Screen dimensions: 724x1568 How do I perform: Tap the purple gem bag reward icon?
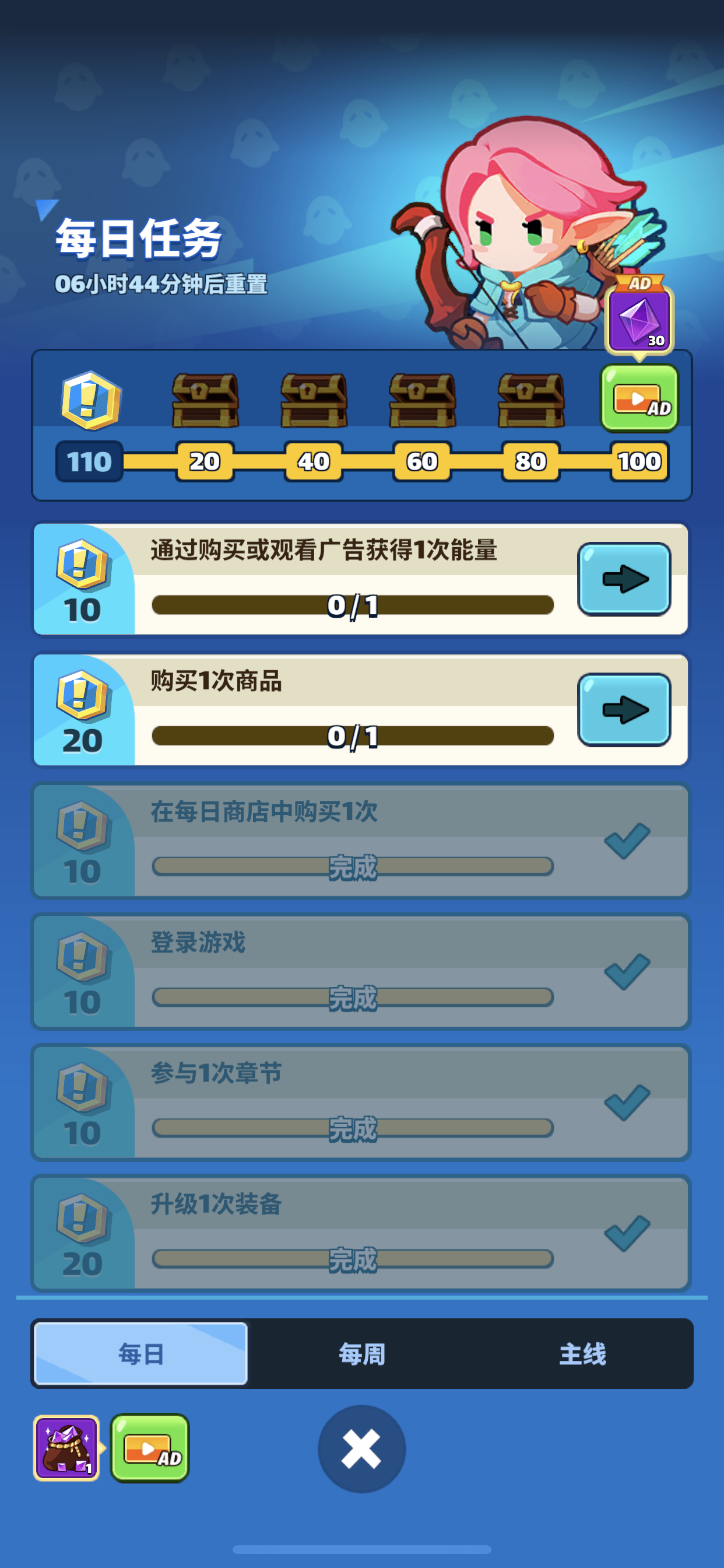pyautogui.click(x=66, y=1448)
